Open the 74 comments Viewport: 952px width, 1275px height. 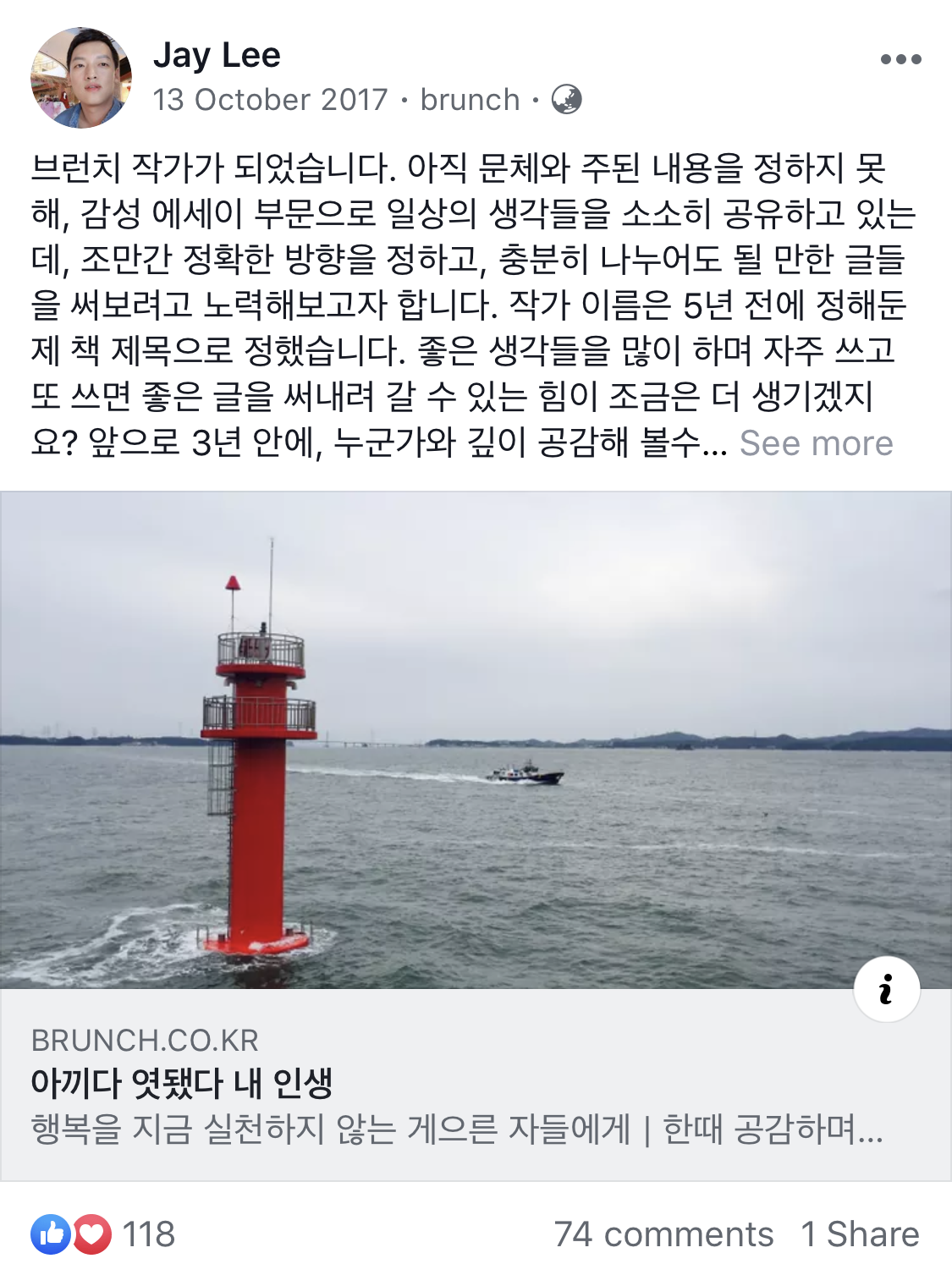663,1234
